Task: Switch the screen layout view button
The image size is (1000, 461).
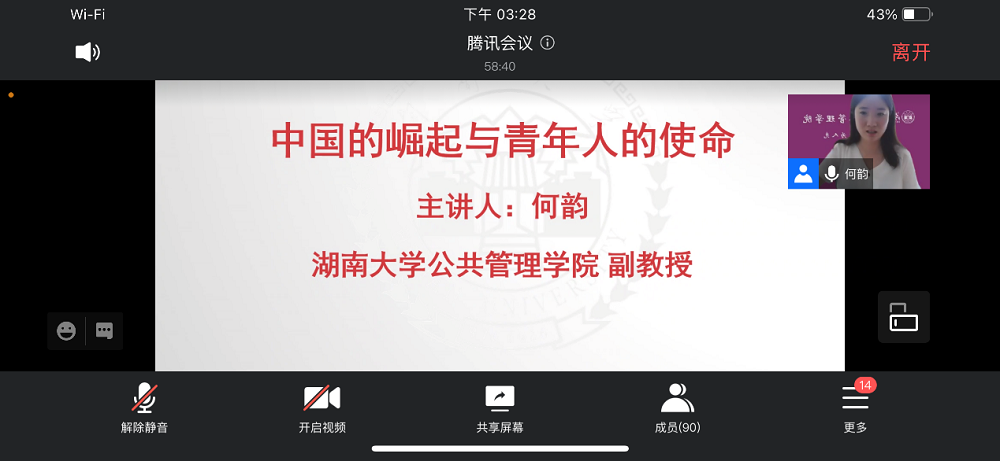Action: click(904, 317)
